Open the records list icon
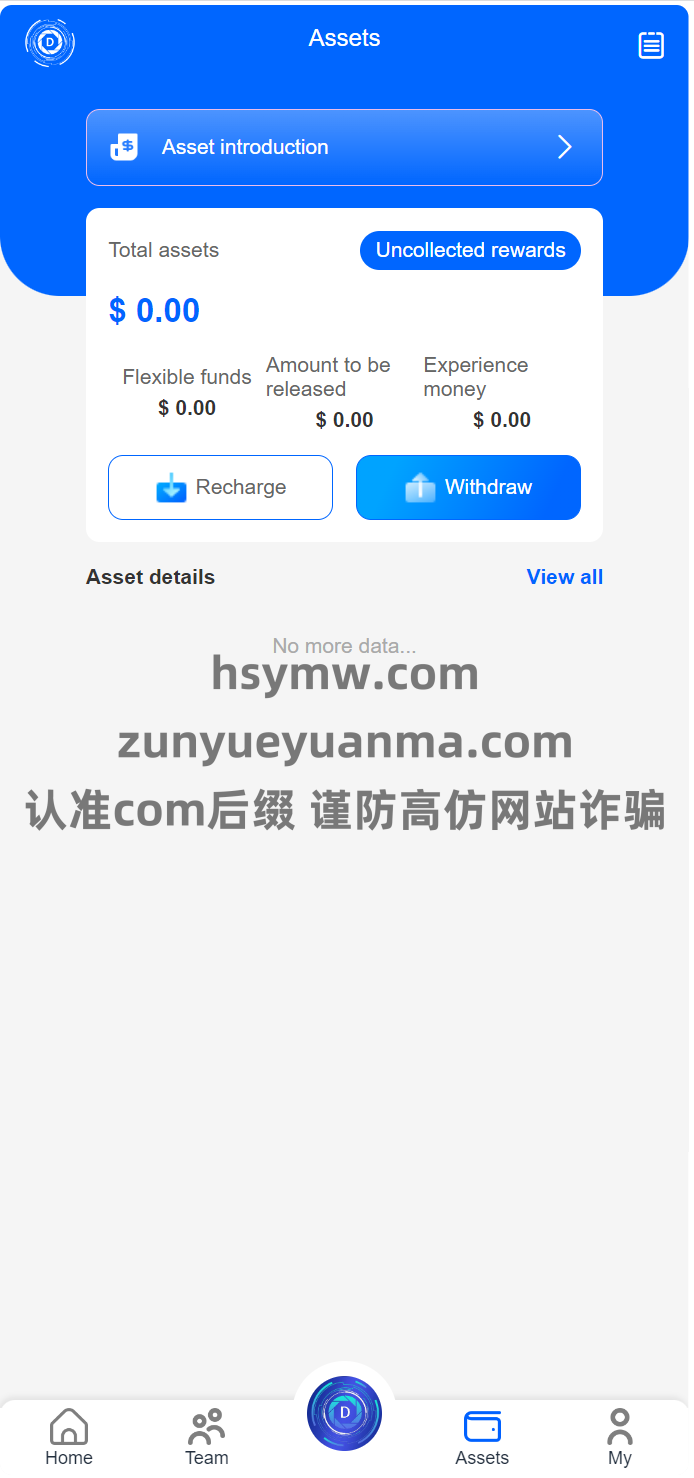 [651, 45]
